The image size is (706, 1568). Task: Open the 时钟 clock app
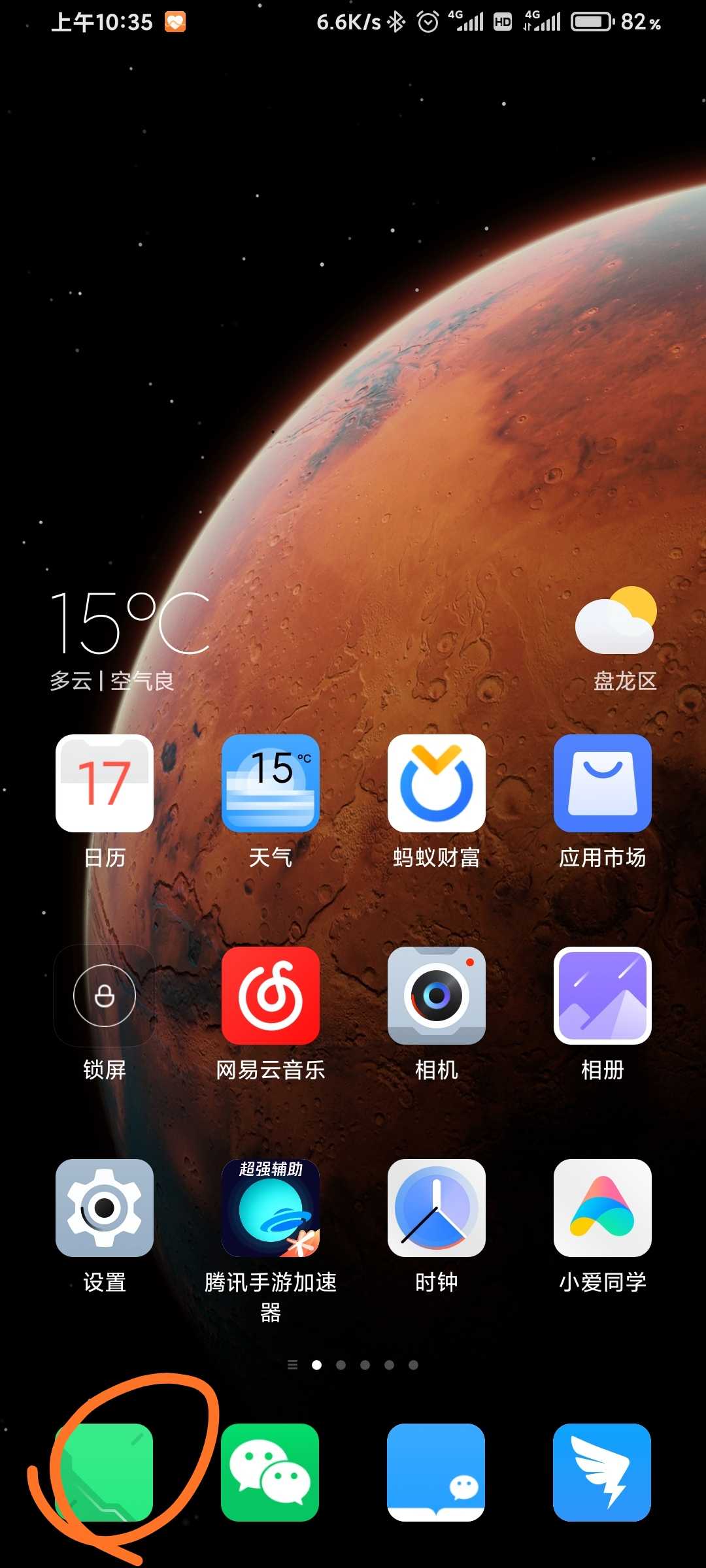437,1207
